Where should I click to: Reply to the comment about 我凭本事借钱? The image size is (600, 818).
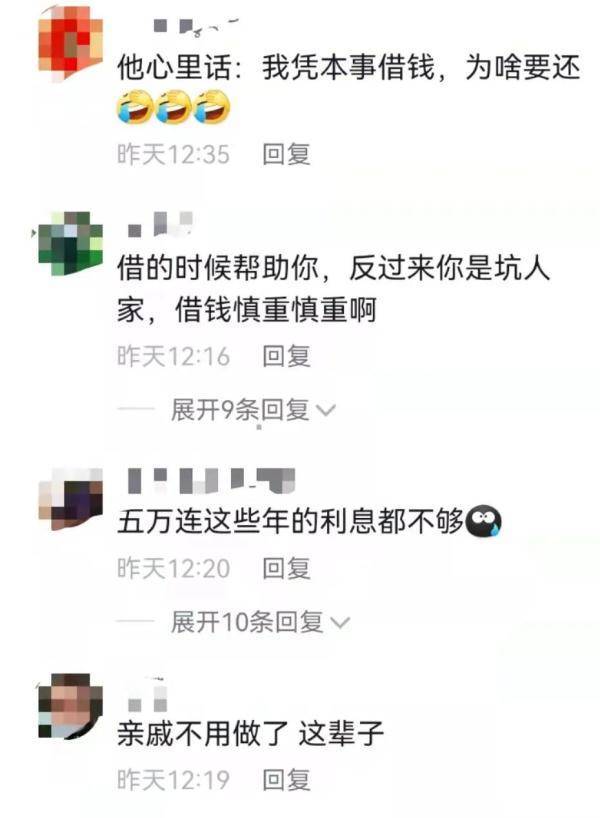click(x=286, y=154)
